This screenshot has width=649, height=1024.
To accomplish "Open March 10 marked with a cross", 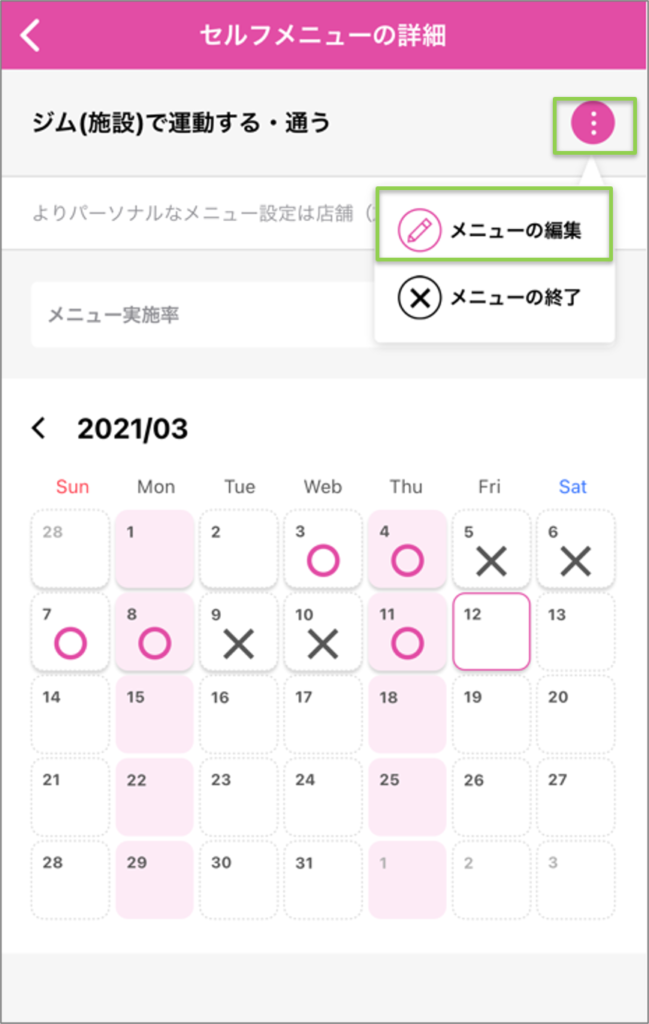I will coord(323,631).
